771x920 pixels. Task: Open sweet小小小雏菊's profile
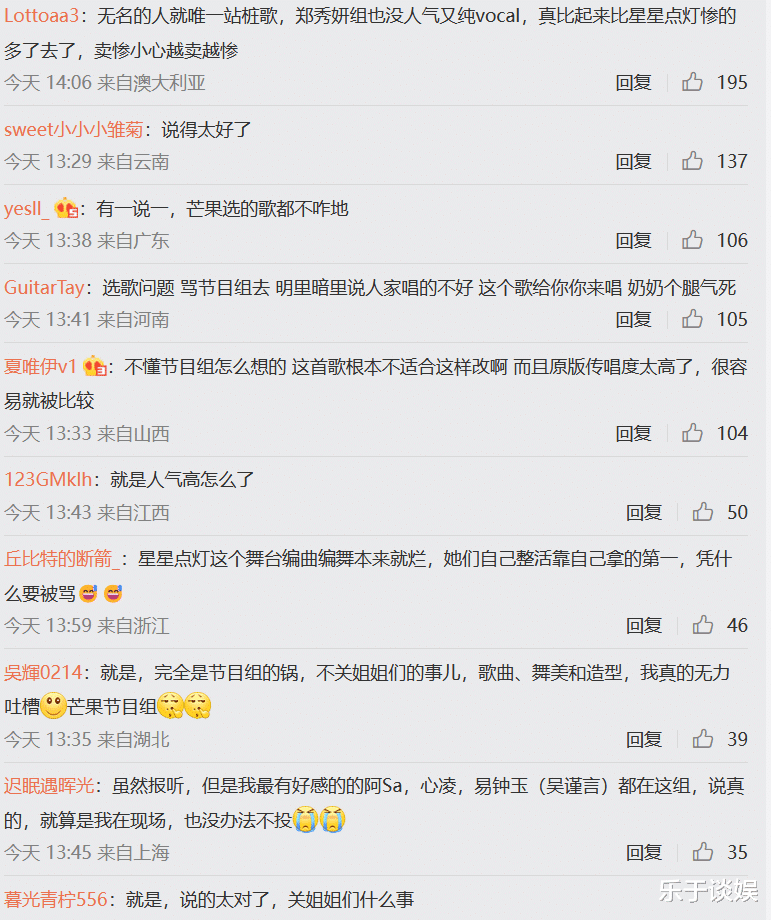tap(73, 130)
